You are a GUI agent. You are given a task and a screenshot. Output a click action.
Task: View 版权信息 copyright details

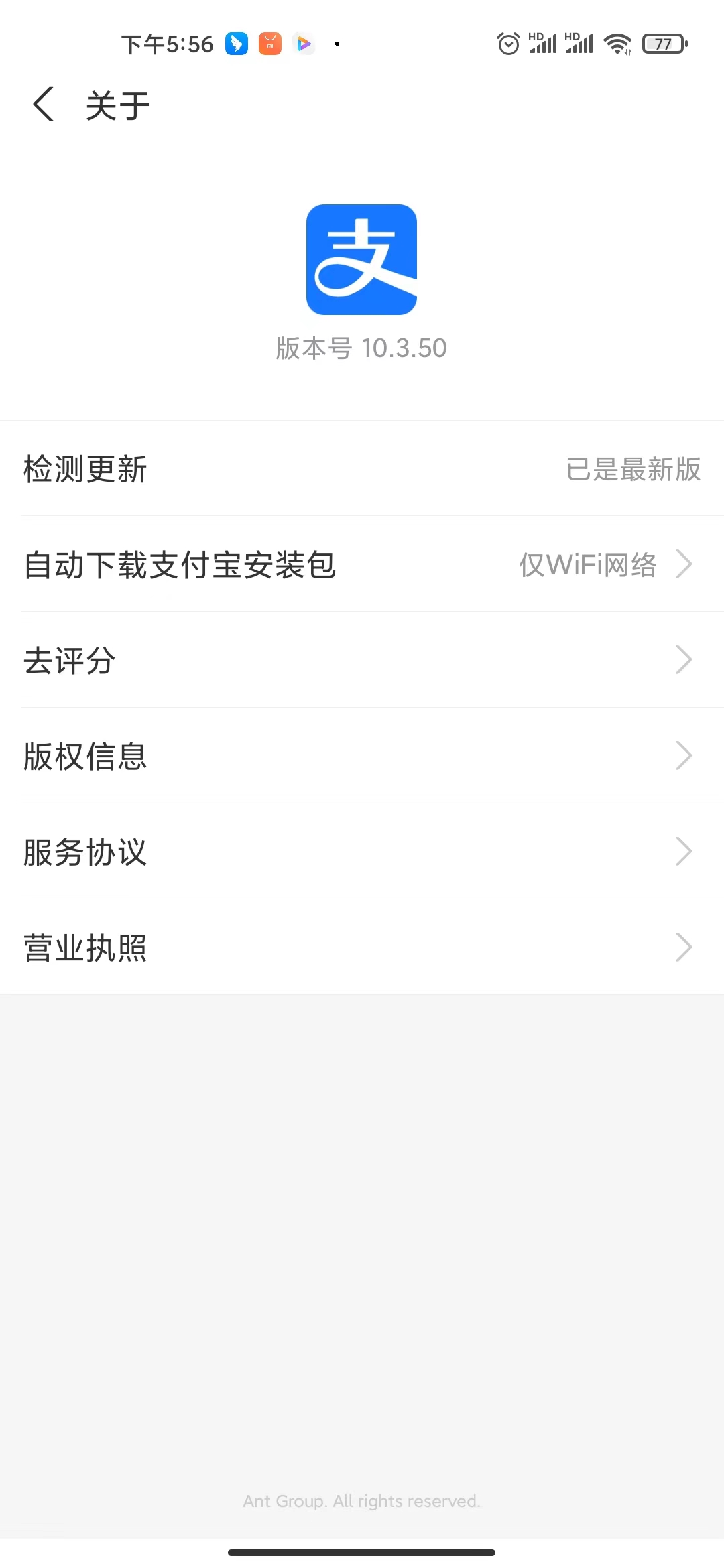[362, 756]
